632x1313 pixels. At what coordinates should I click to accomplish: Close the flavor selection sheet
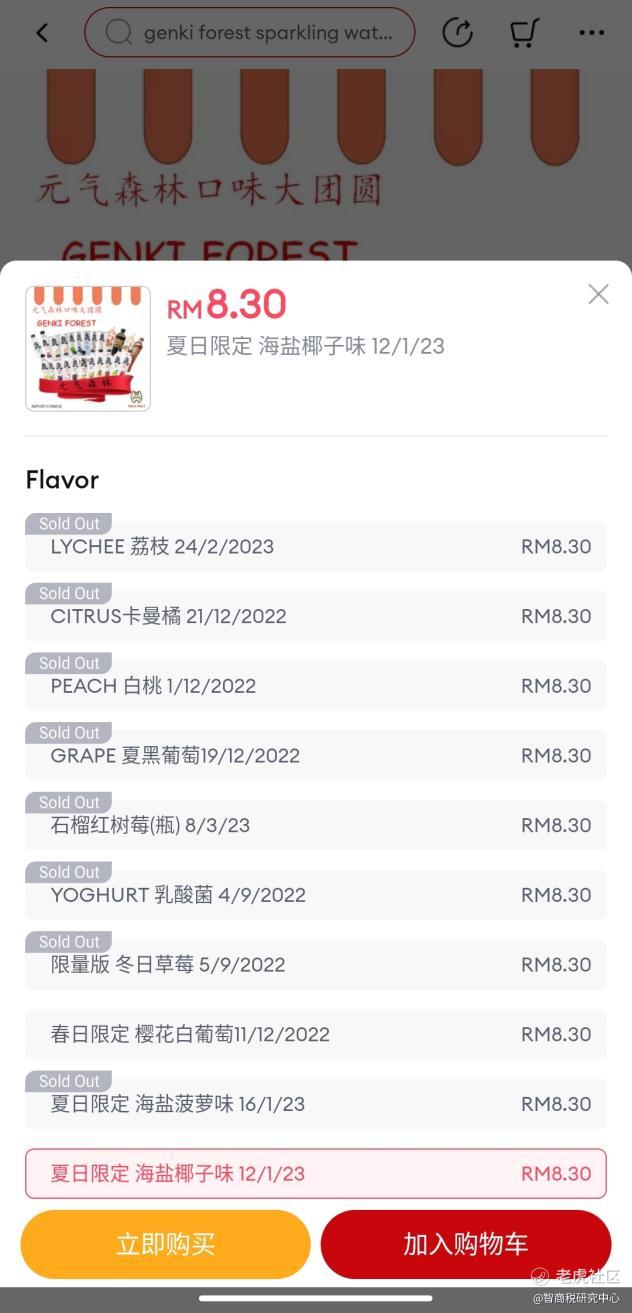pos(598,294)
